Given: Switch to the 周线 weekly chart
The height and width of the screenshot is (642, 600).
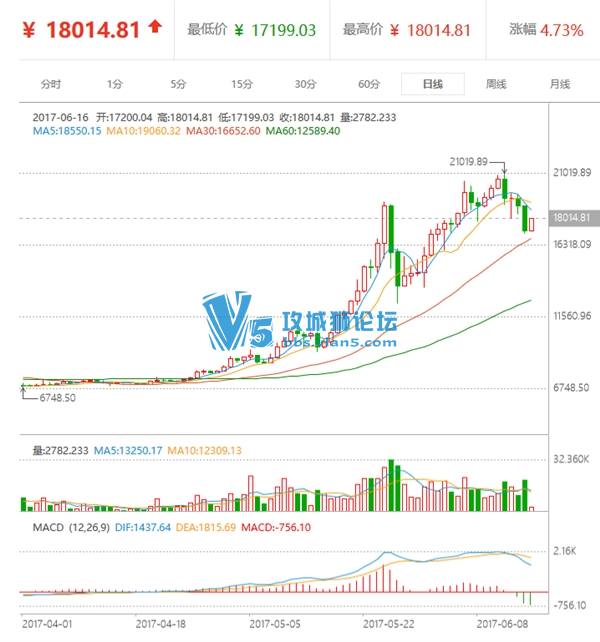Looking at the screenshot, I should coord(496,84).
